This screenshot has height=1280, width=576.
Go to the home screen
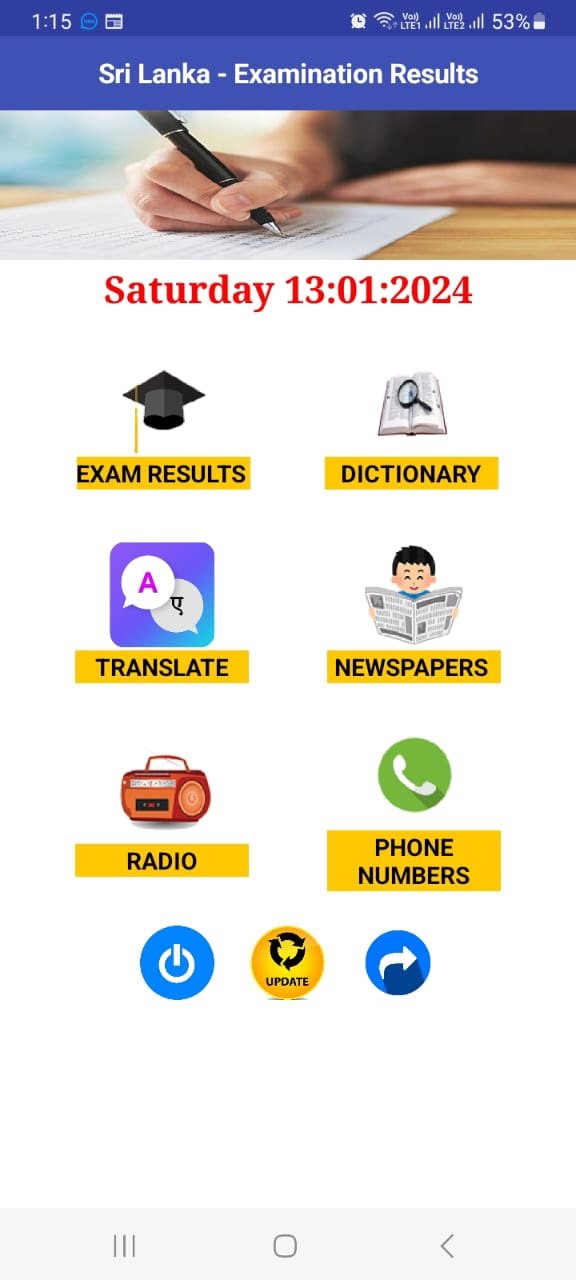click(285, 1245)
